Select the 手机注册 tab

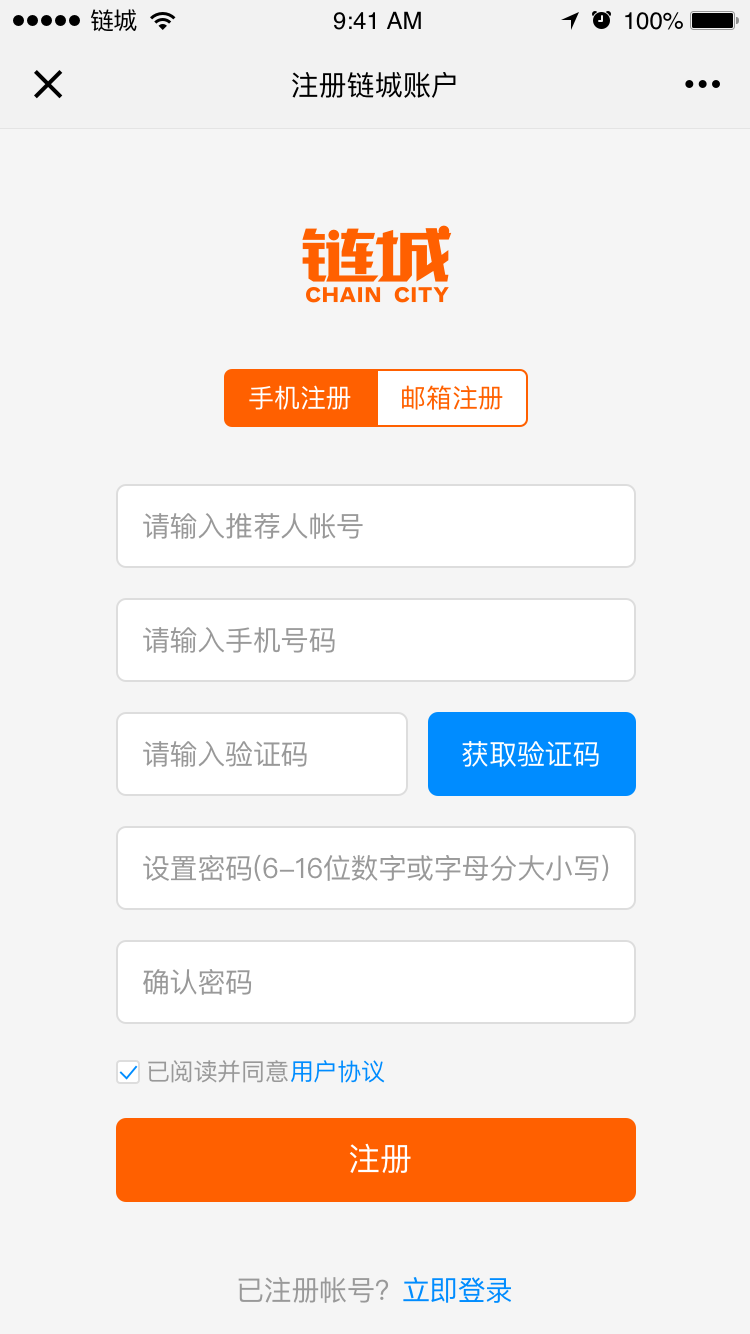tap(300, 398)
